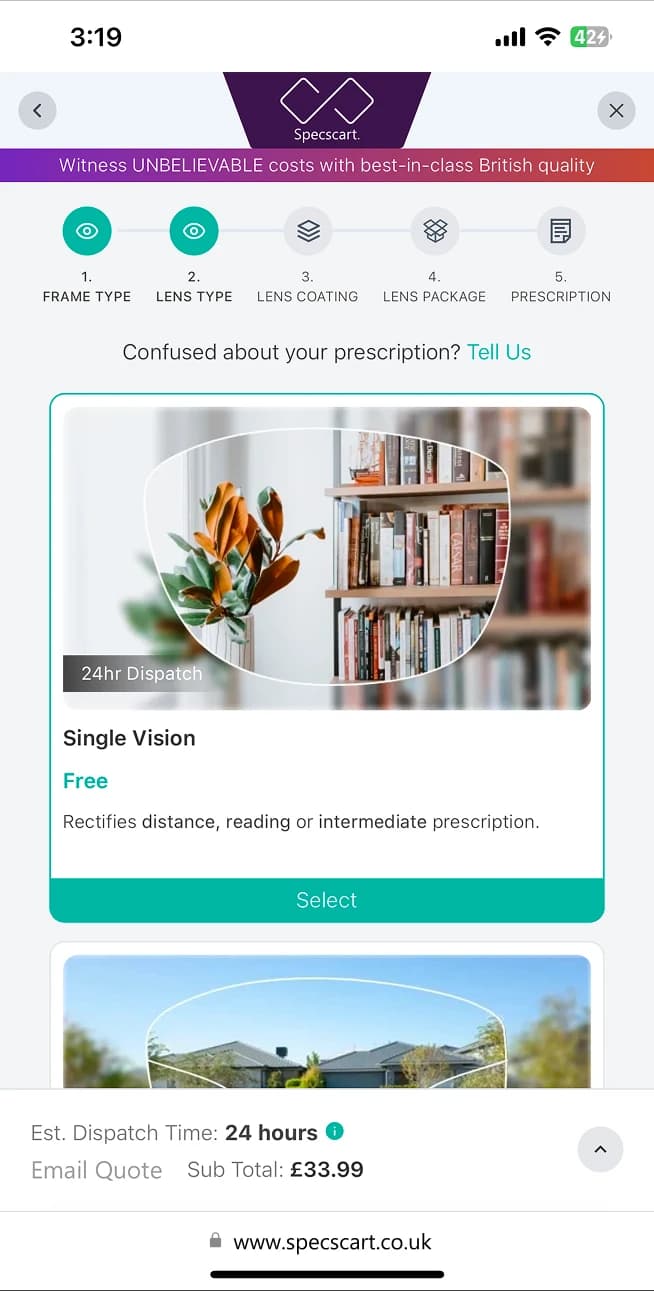Return to step 1 Frame Type
This screenshot has height=1291, width=654.
(x=87, y=231)
